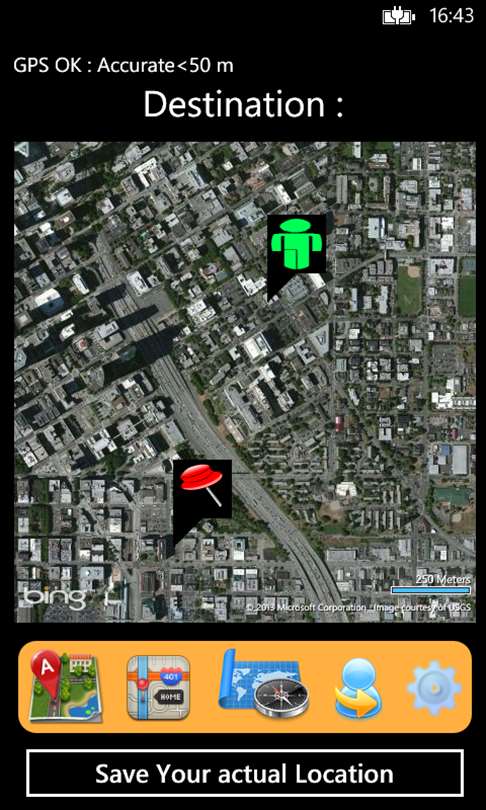The image size is (486, 810).
Task: Select the green person marker on map
Action: [x=296, y=244]
